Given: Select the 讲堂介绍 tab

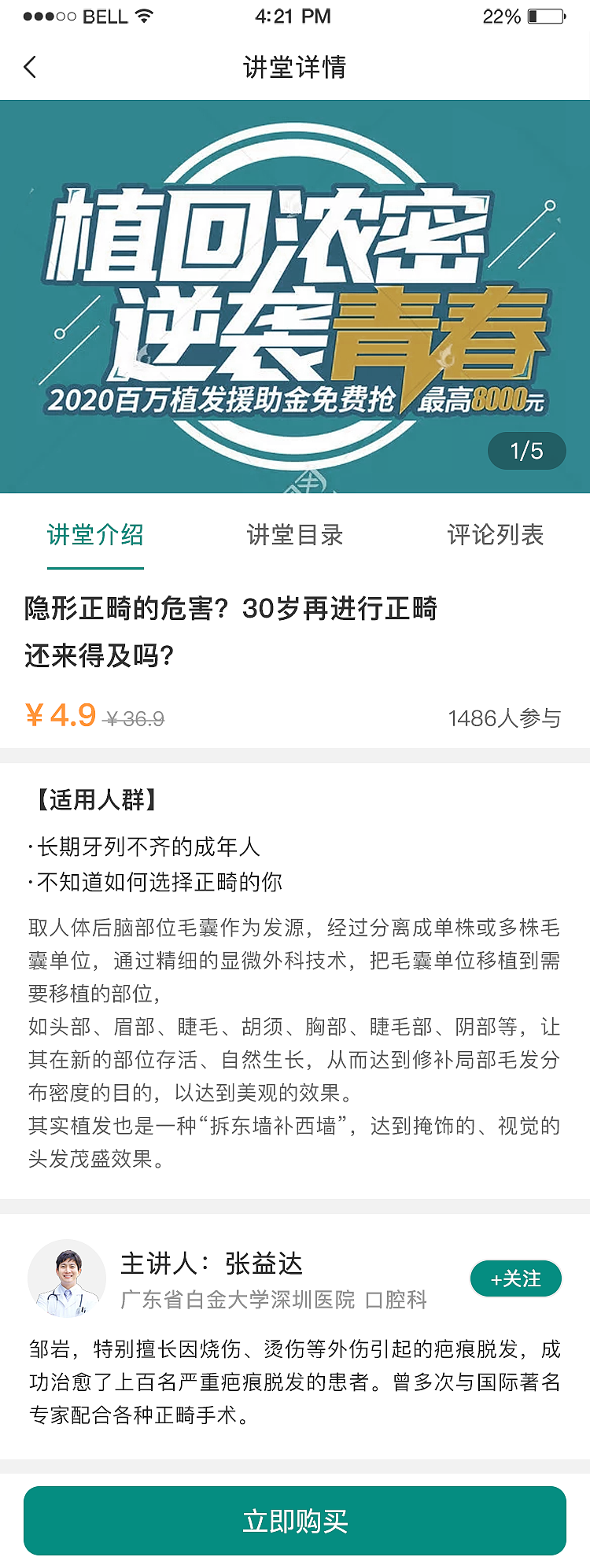Looking at the screenshot, I should point(94,534).
